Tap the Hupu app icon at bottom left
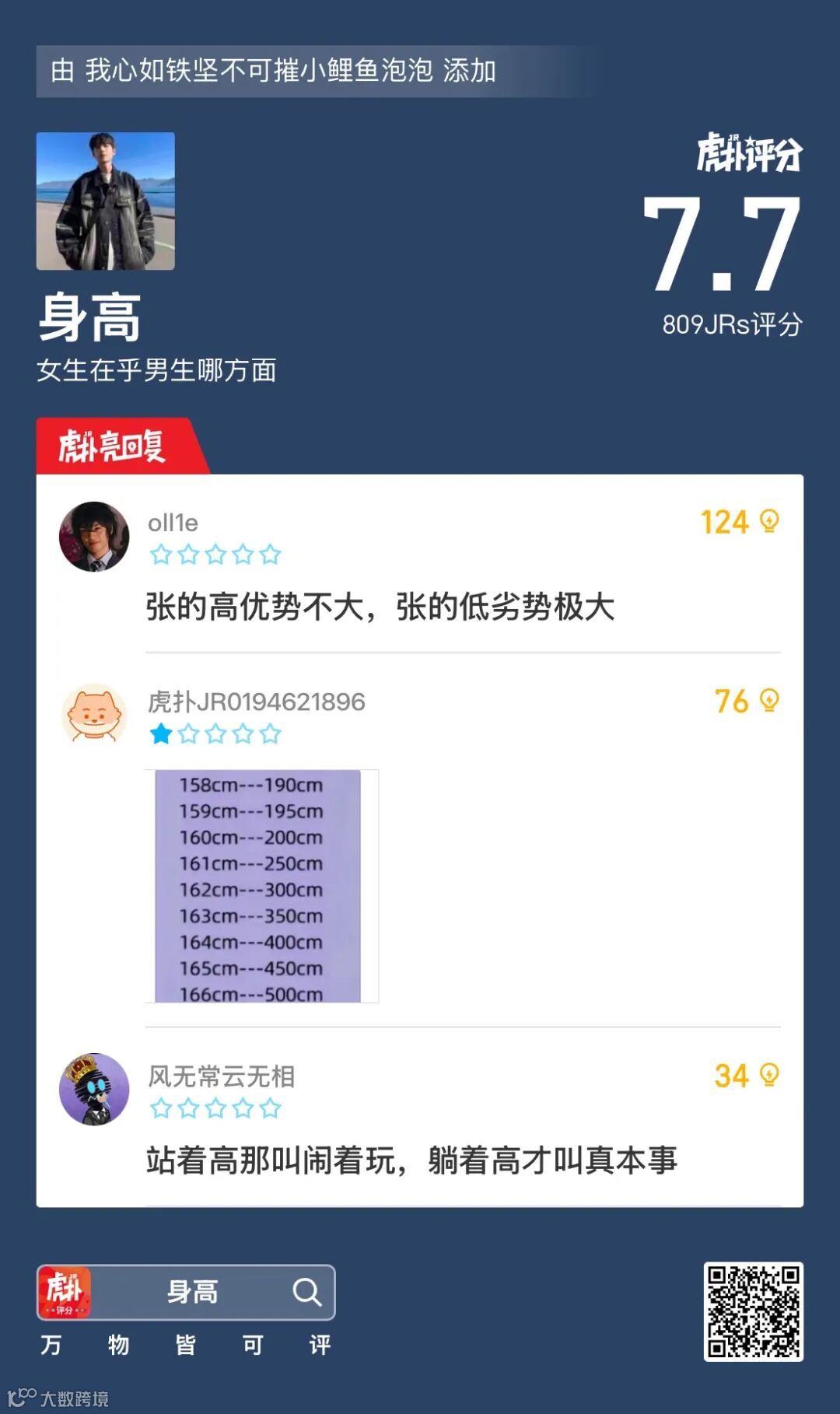 (66, 1292)
